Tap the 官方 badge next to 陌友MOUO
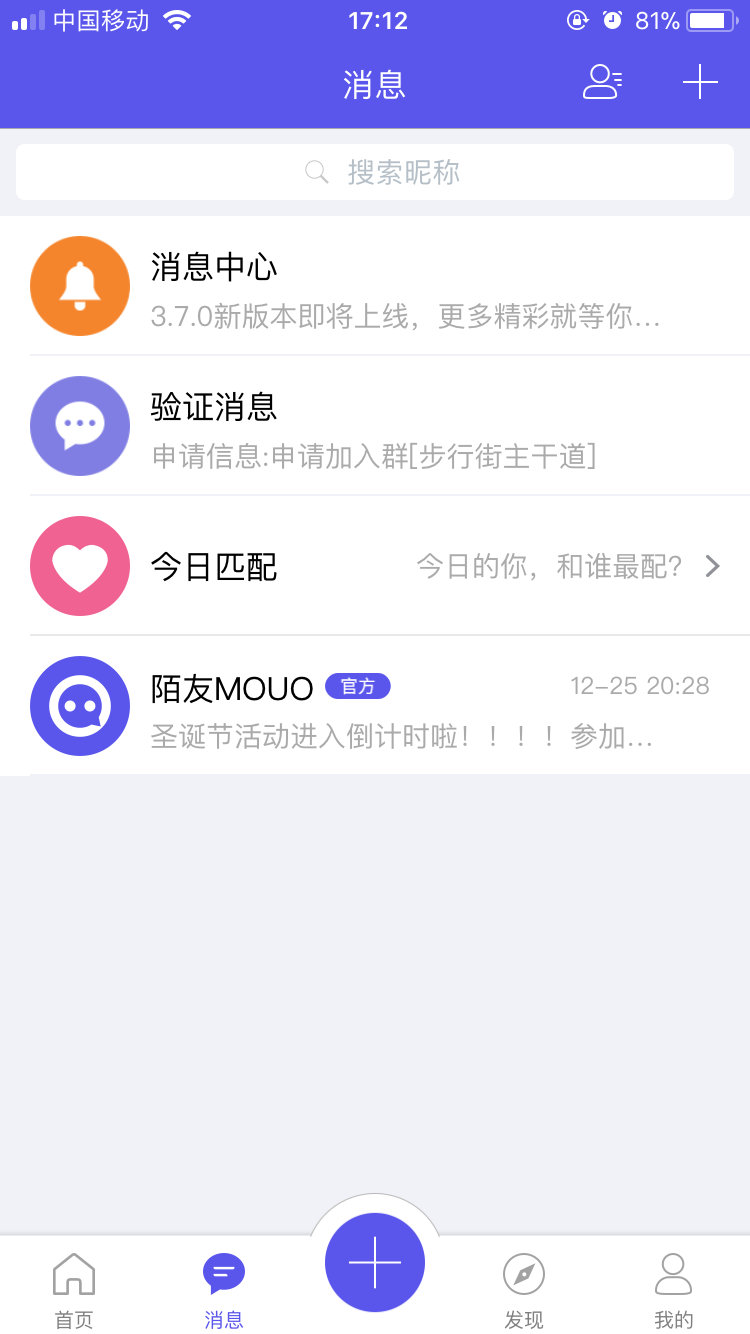The image size is (750, 1334). pos(357,686)
